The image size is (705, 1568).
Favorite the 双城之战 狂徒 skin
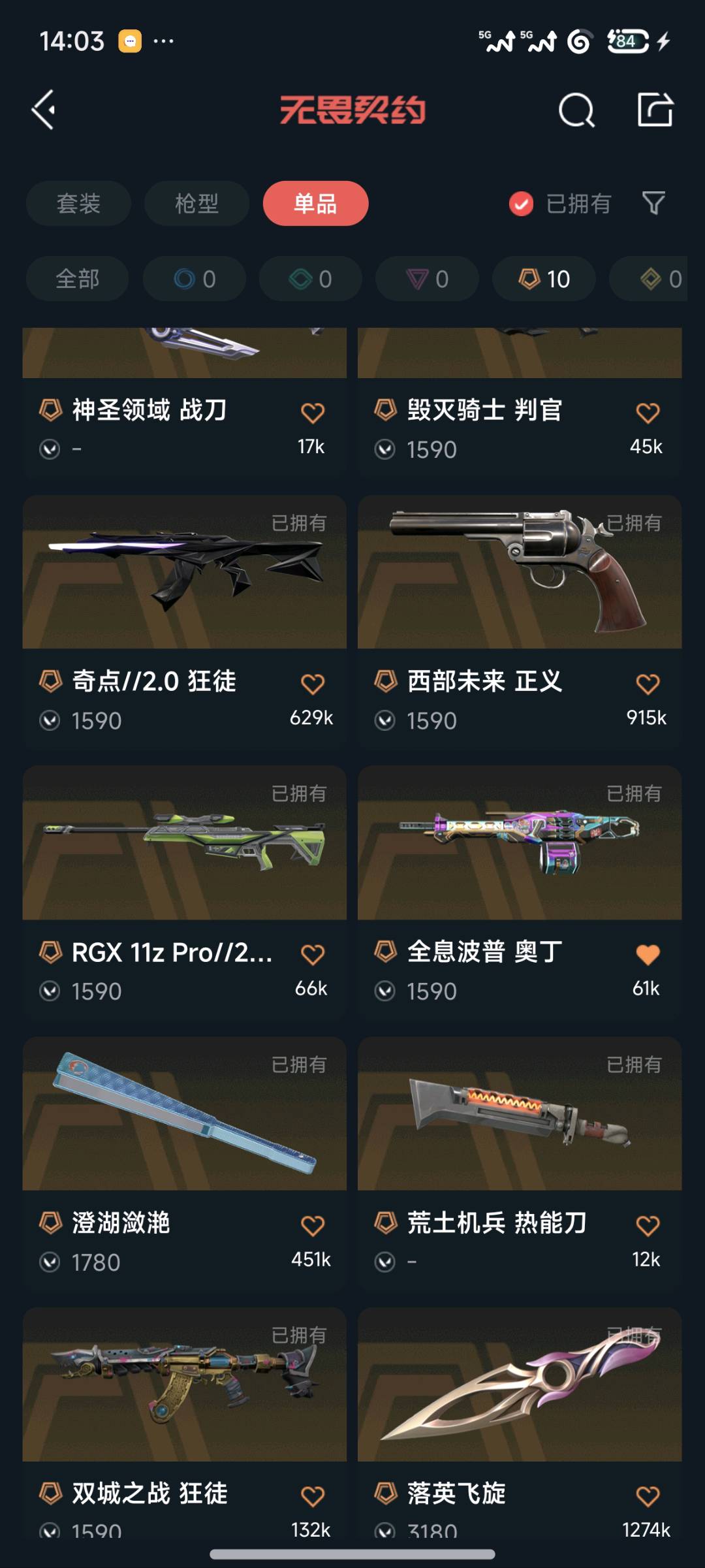pyautogui.click(x=313, y=1496)
